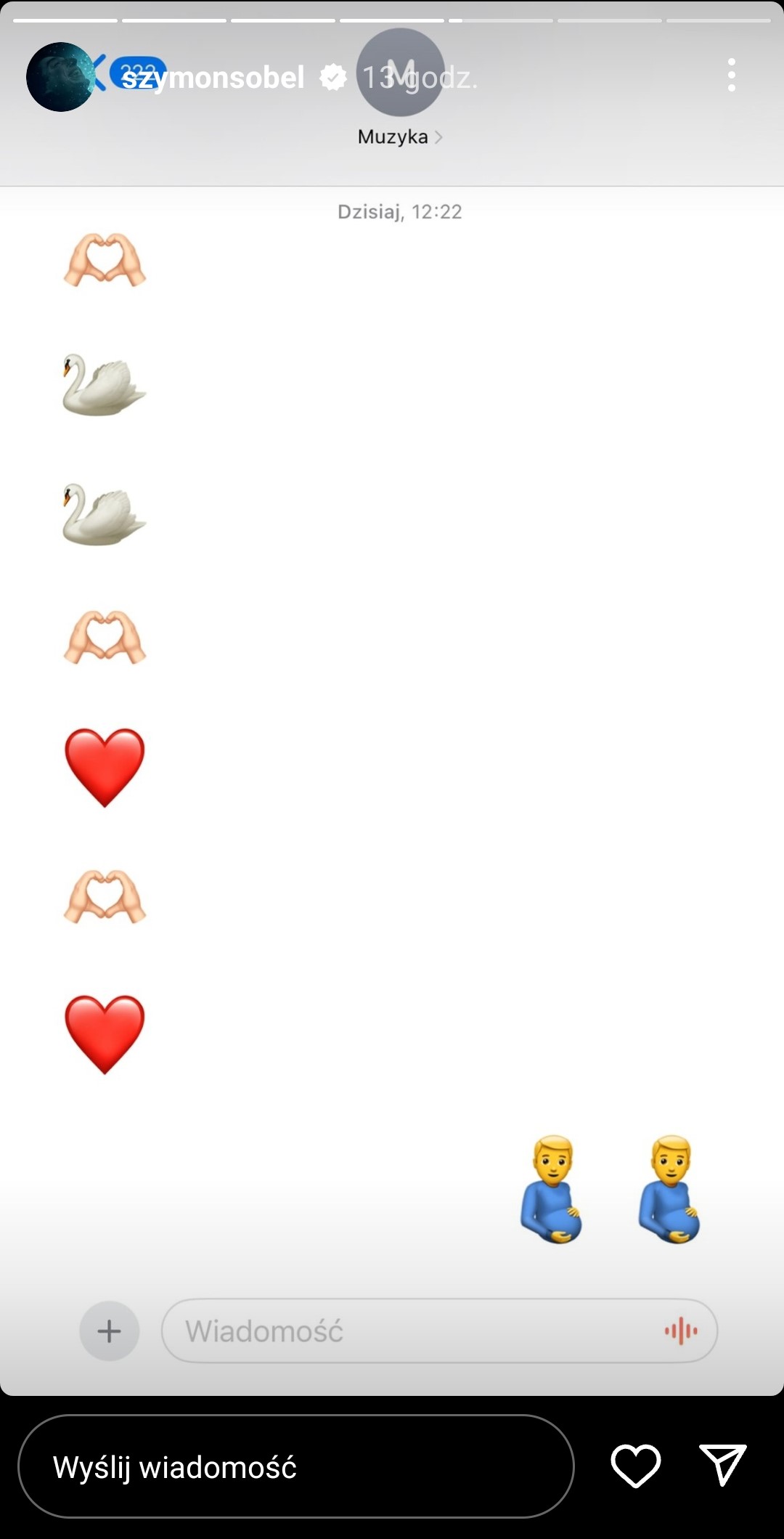Tap the Wyślij wiadomość reply field
Image resolution: width=784 pixels, height=1539 pixels.
tap(295, 1466)
